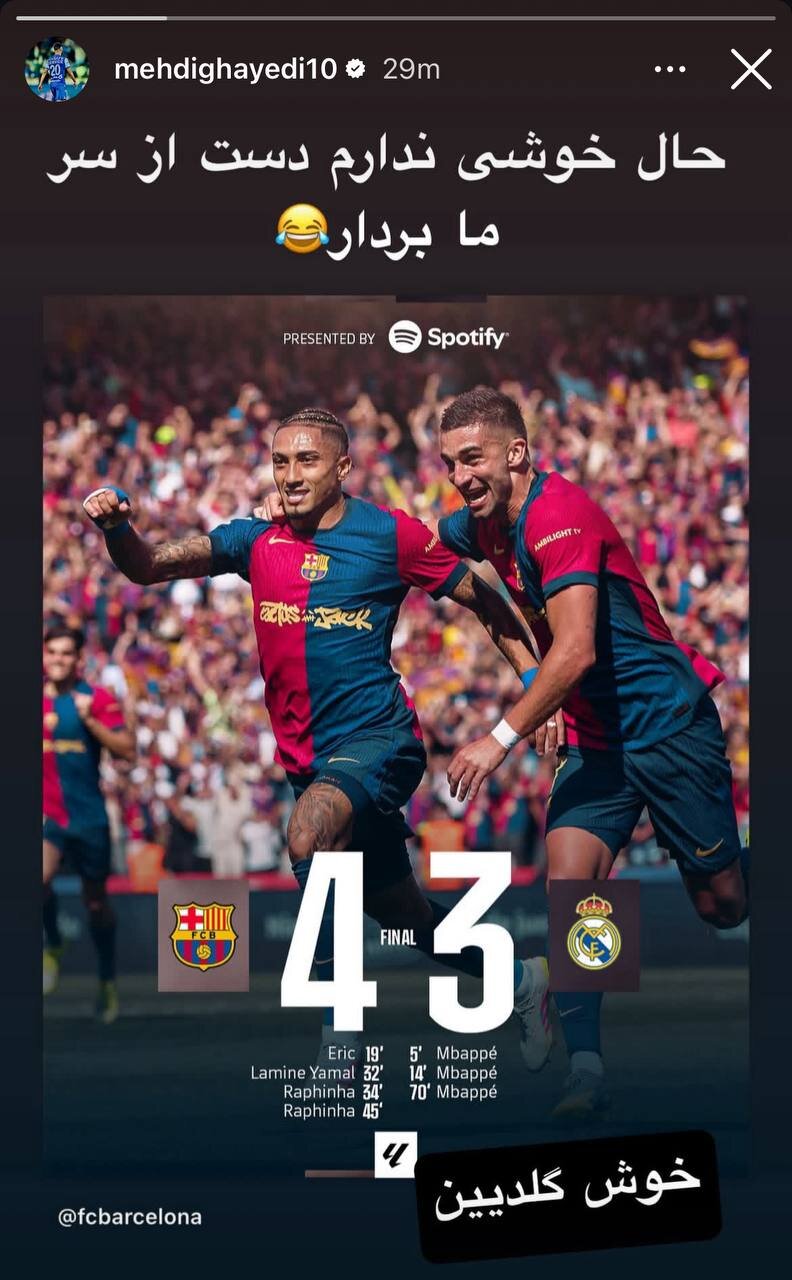Viewport: 792px width, 1280px height.
Task: Open the story options menu
Action: click(x=670, y=69)
